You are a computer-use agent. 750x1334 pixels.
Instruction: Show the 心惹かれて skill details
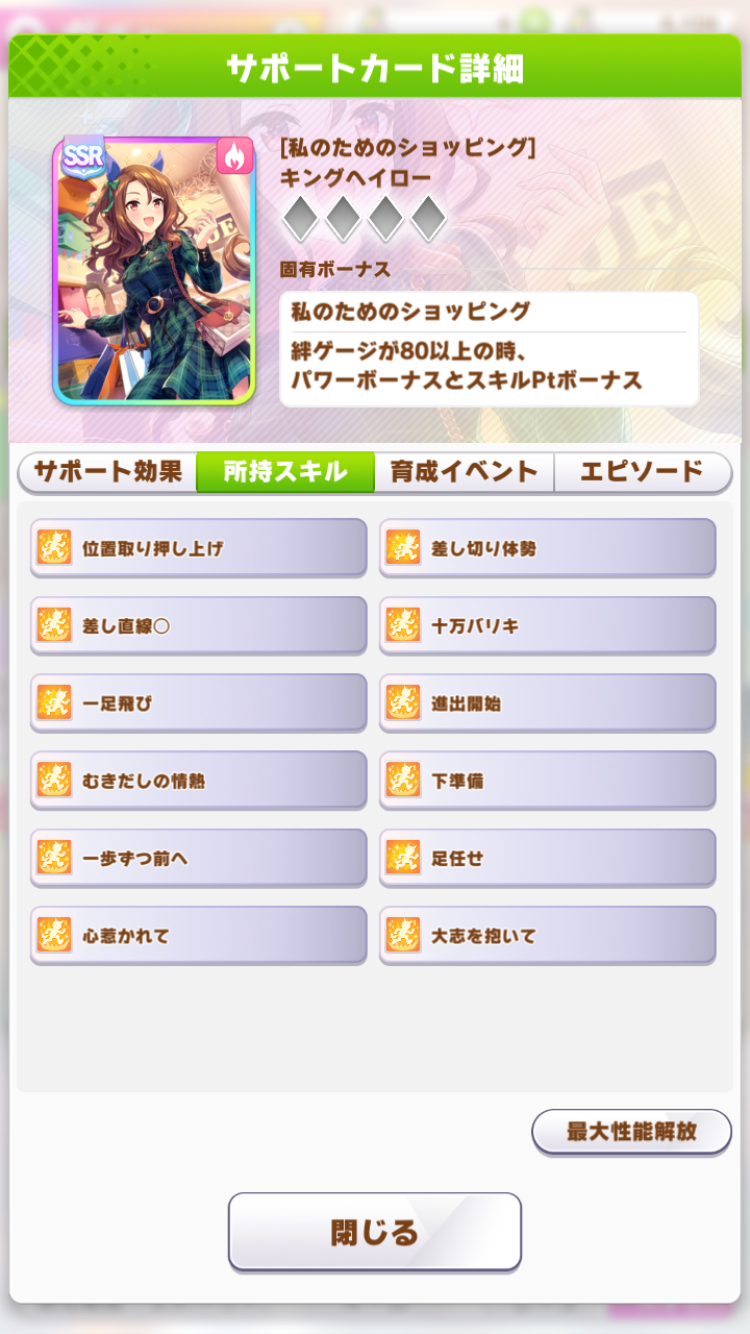[x=198, y=936]
